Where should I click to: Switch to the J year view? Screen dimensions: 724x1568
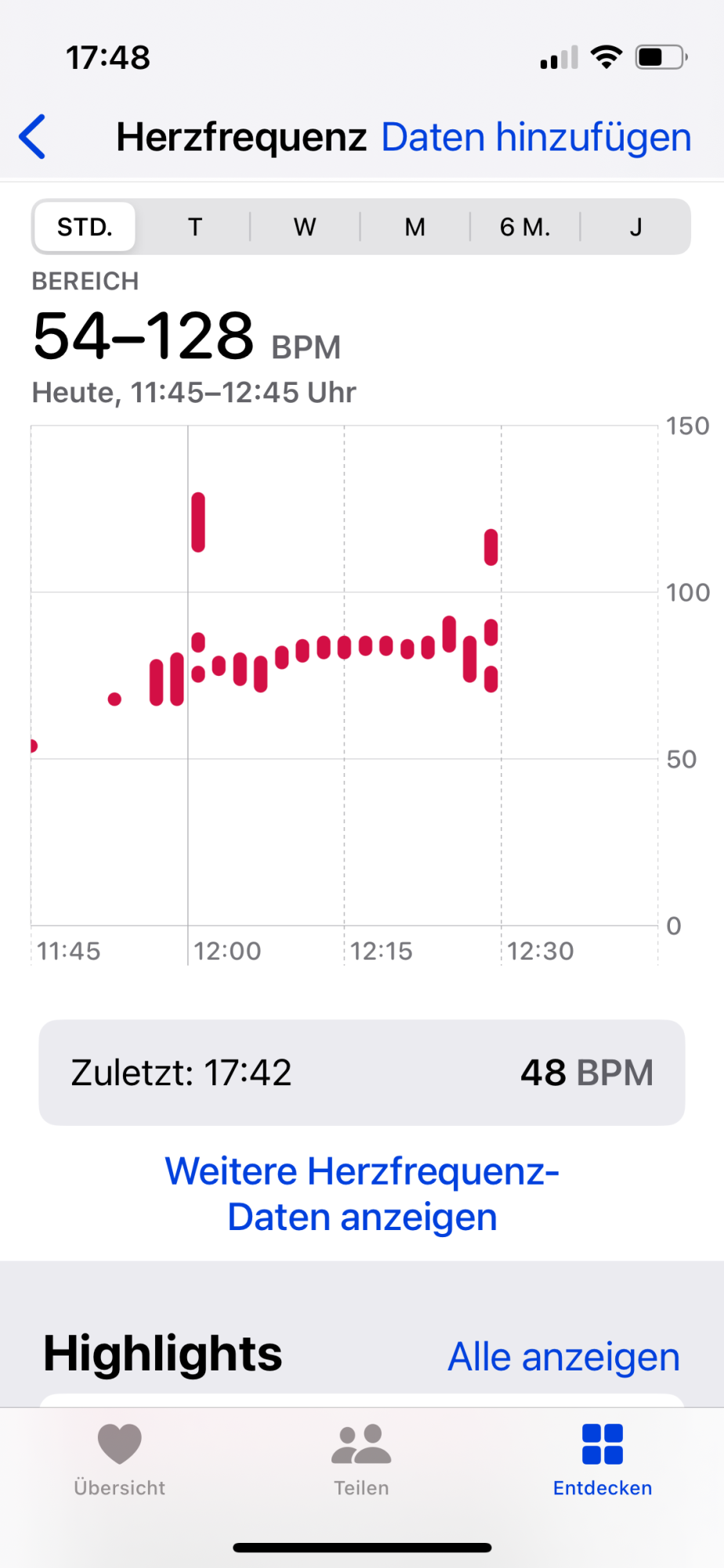[x=635, y=227]
